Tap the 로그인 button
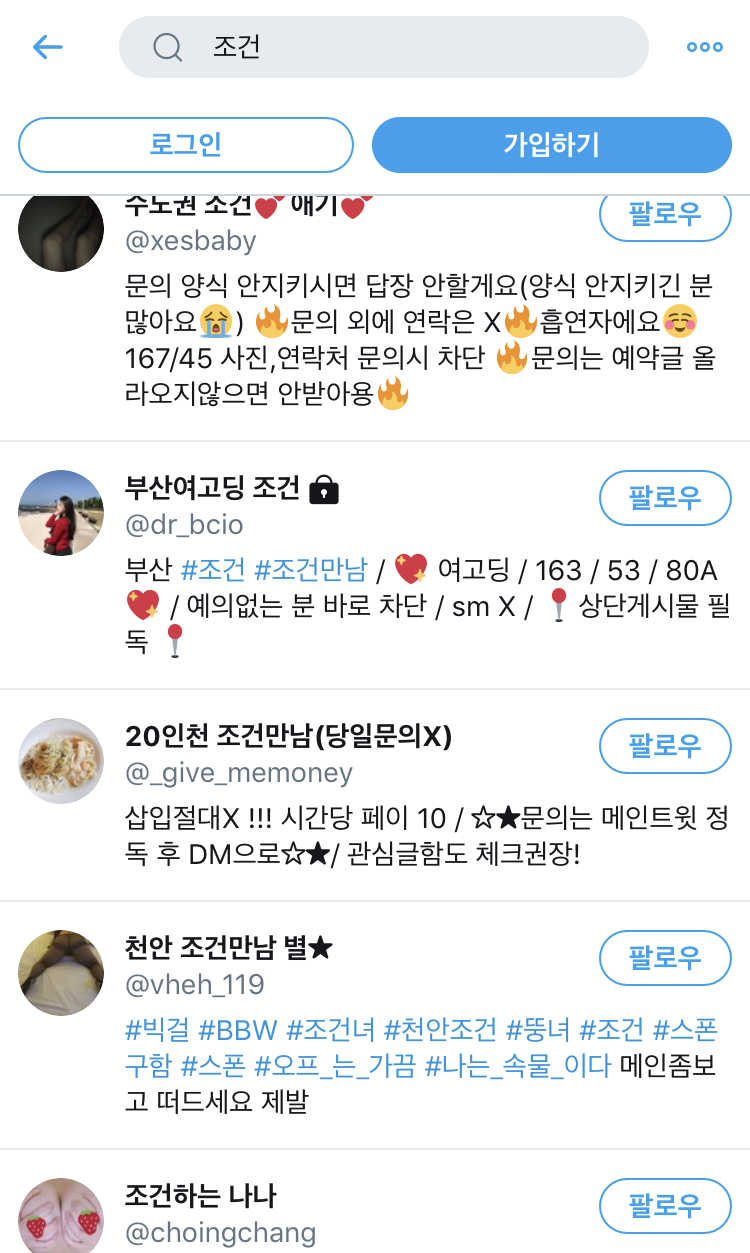This screenshot has height=1253, width=750. tap(186, 145)
